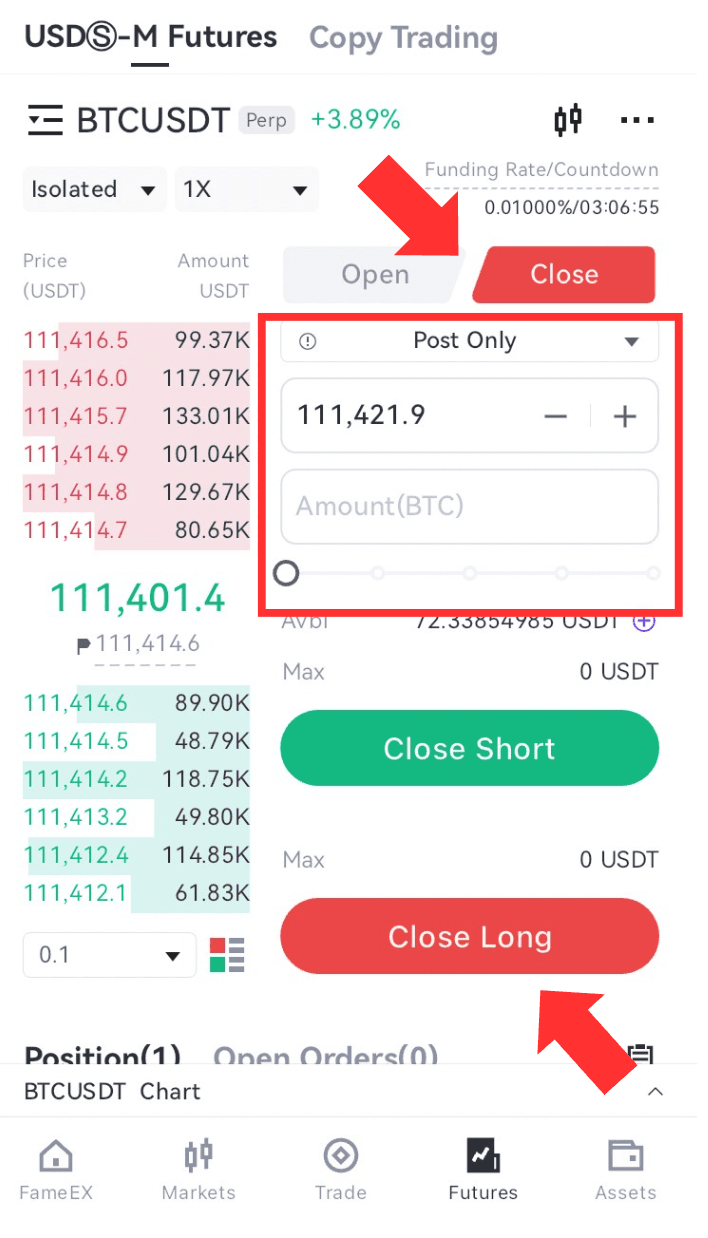Expand the BTCUSDT Chart panel

tap(655, 1092)
